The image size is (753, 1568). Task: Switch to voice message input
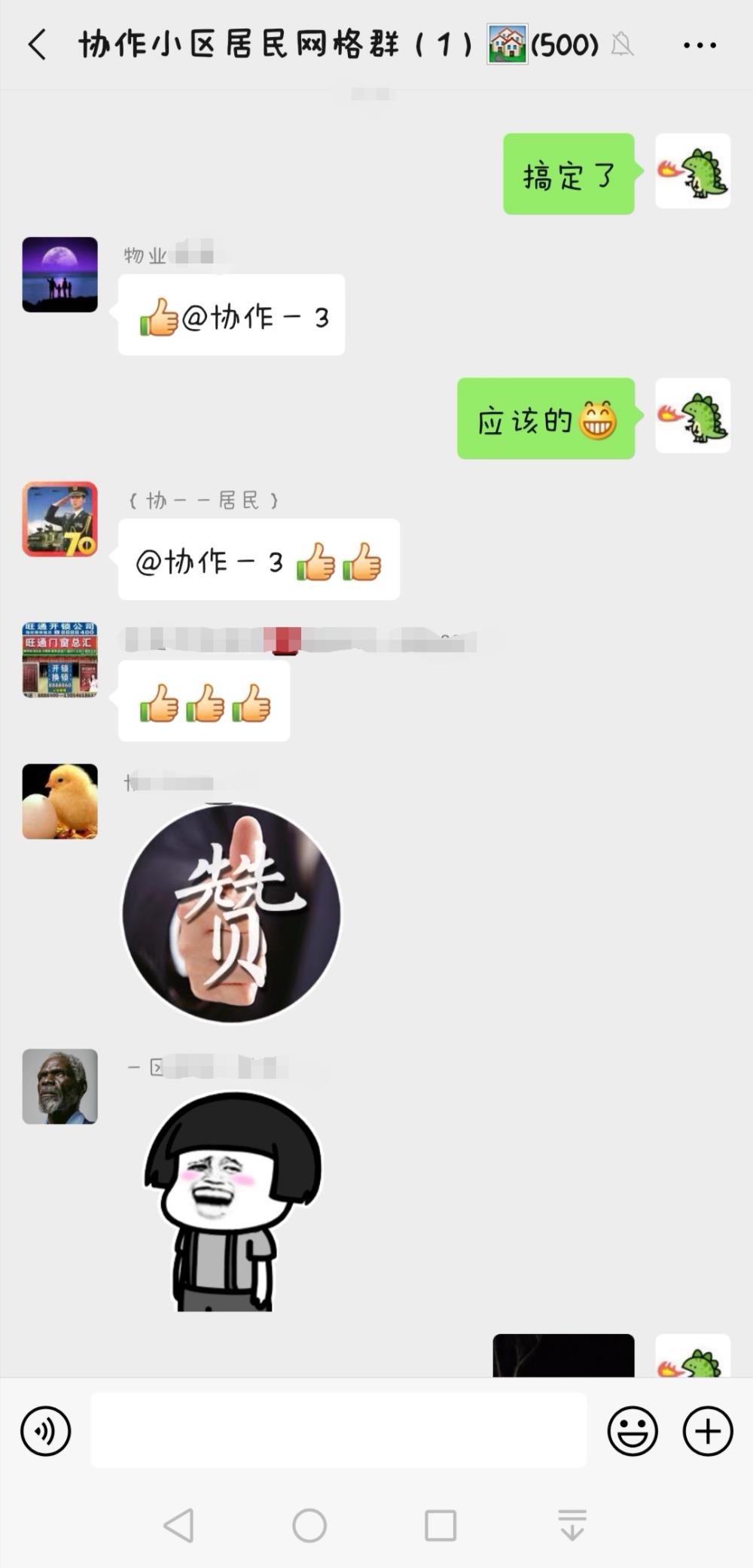pyautogui.click(x=46, y=1431)
